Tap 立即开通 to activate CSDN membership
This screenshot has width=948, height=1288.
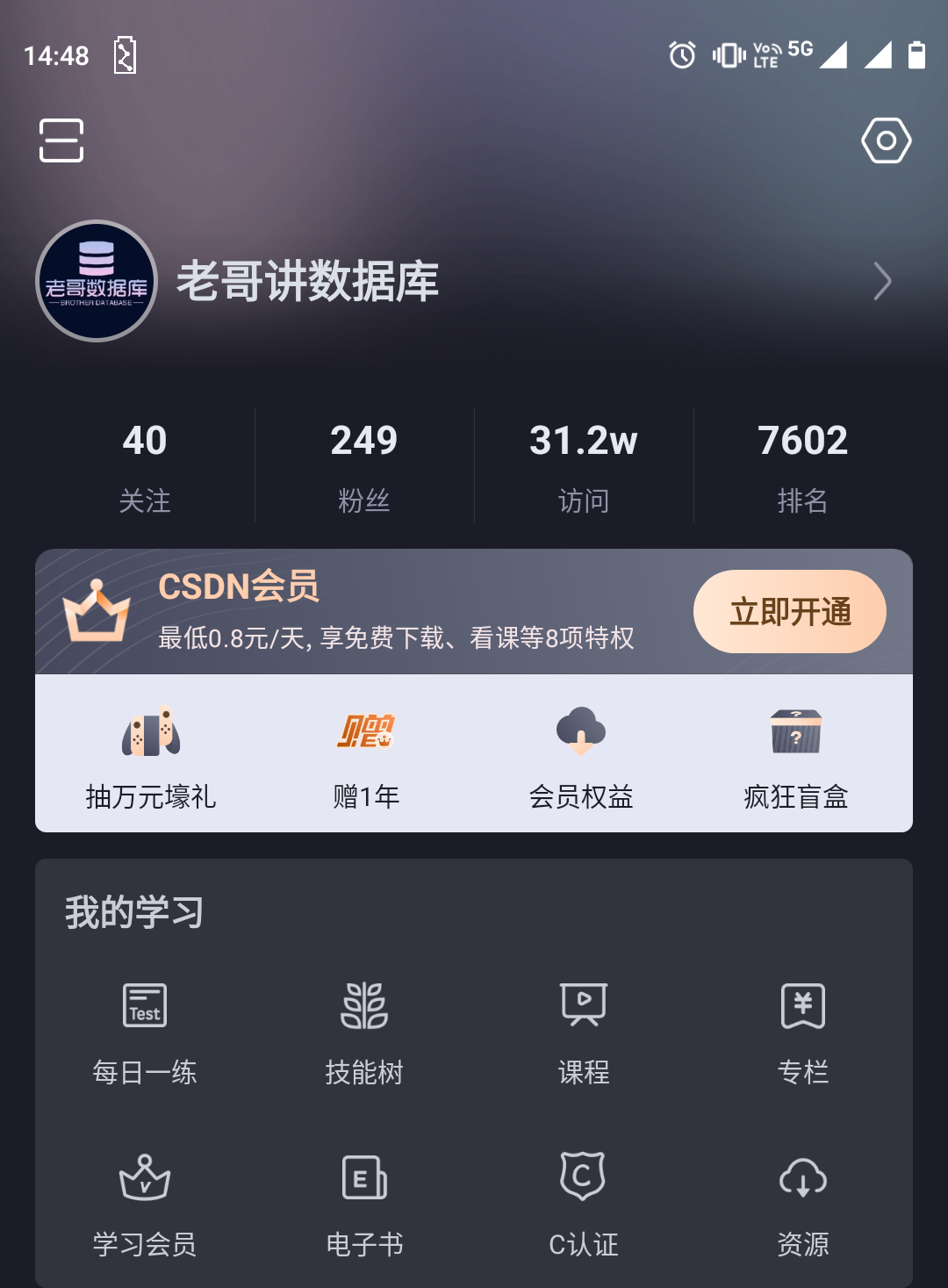[x=789, y=611]
